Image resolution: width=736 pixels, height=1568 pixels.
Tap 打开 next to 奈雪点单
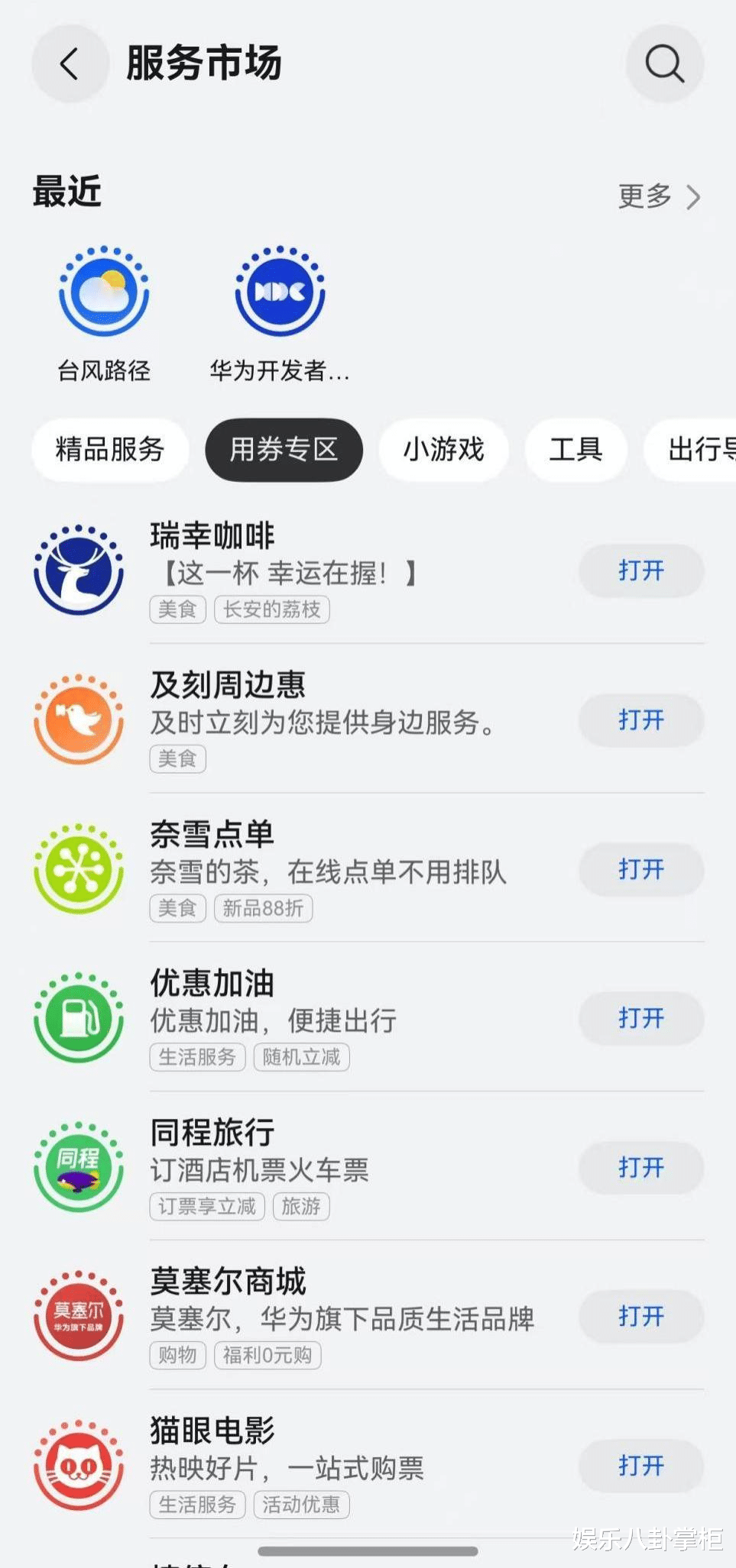tap(640, 869)
